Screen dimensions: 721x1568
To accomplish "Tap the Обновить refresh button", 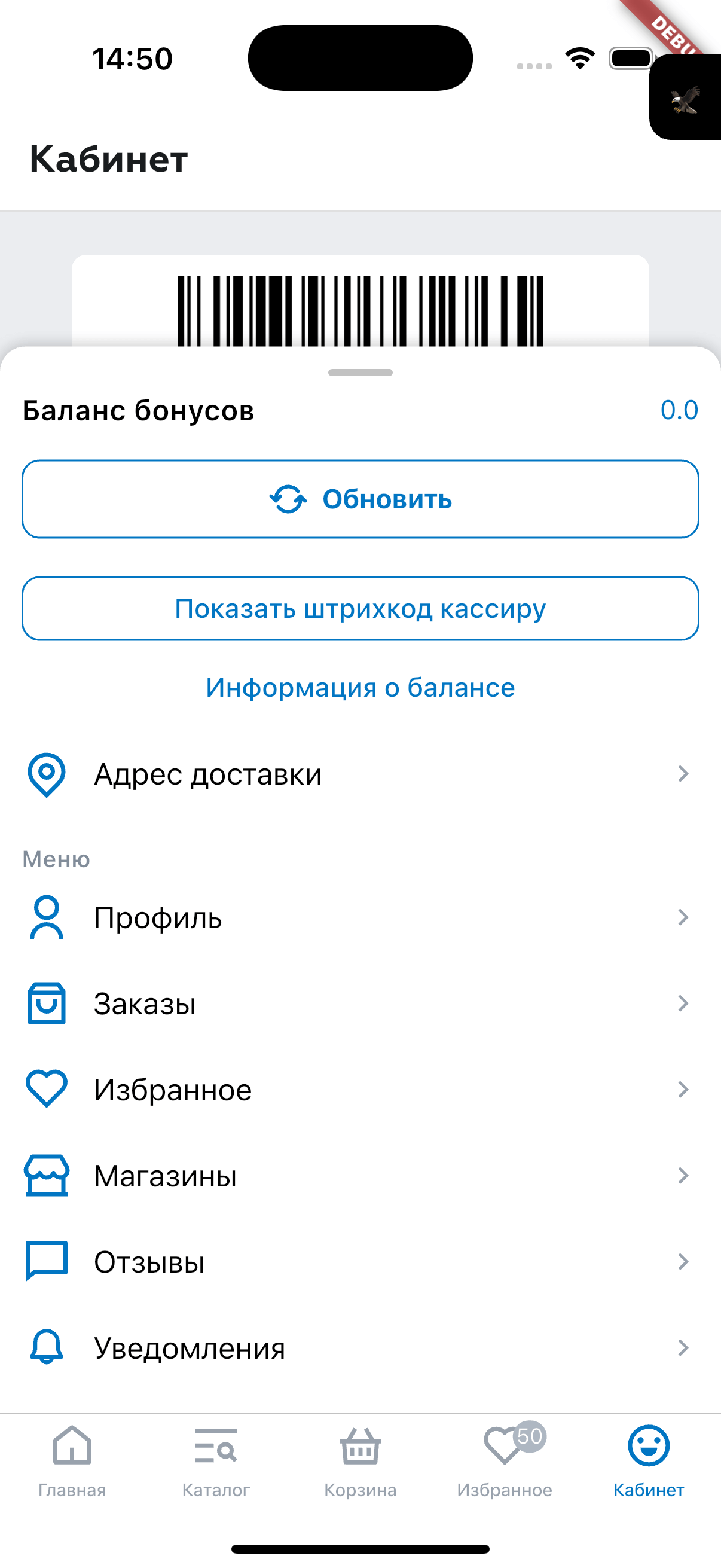I will tap(360, 499).
